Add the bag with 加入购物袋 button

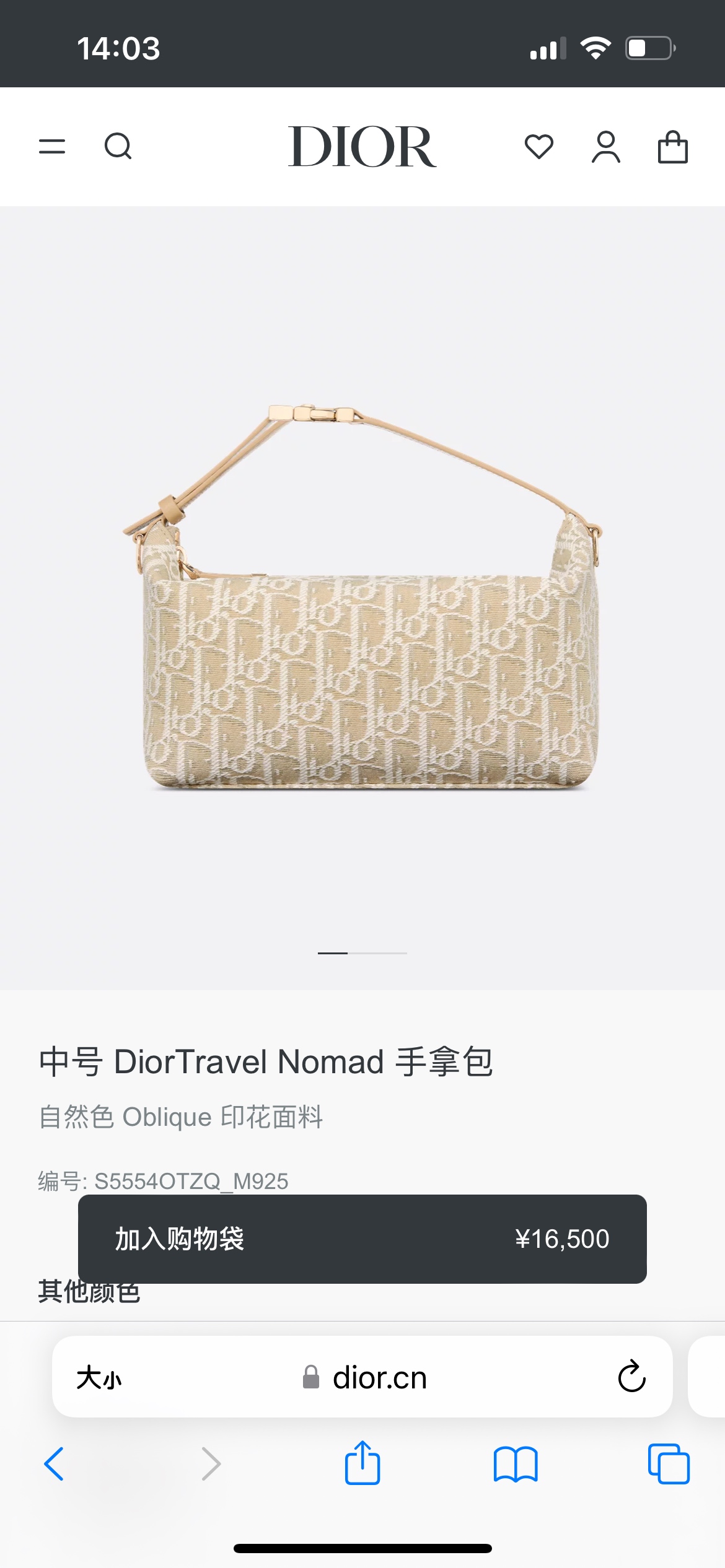362,1239
